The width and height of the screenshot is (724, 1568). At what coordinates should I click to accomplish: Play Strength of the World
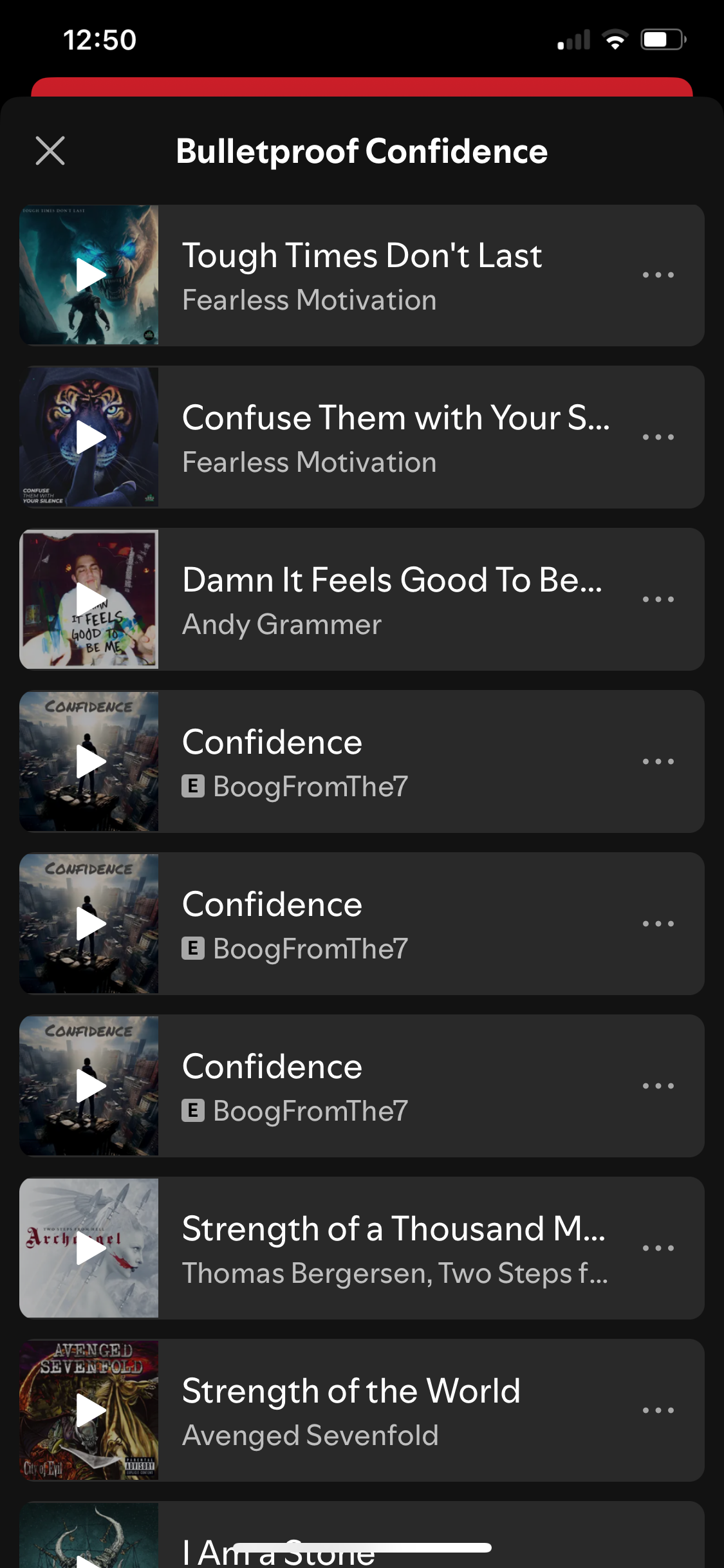click(89, 1410)
